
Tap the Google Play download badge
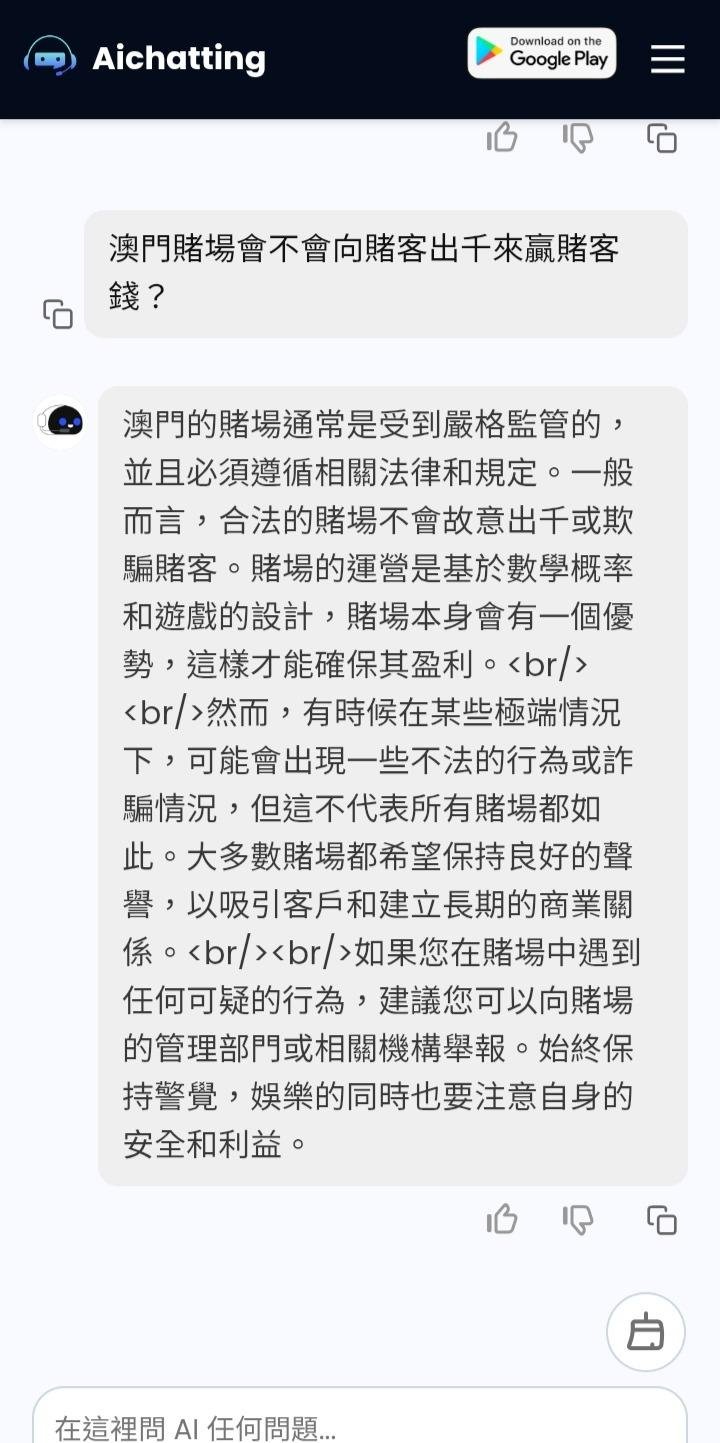point(542,53)
